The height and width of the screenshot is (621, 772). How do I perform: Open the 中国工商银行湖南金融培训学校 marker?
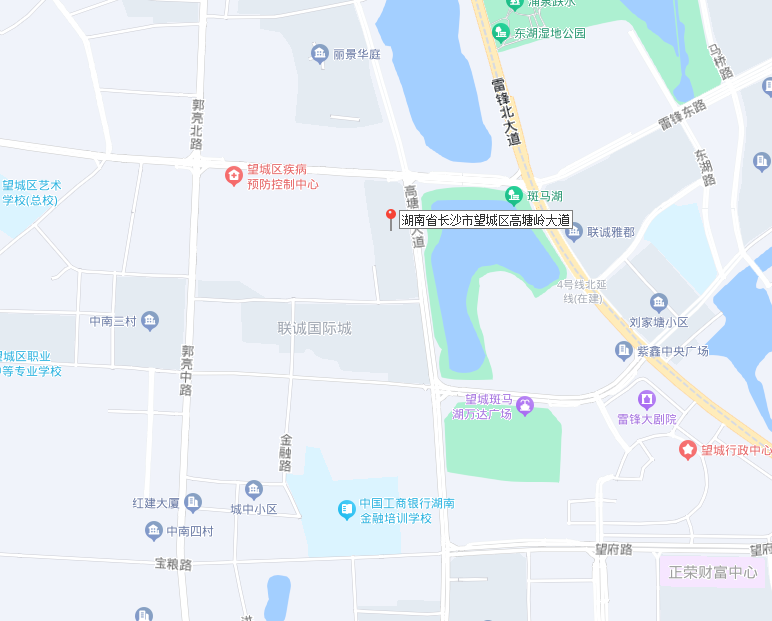(x=346, y=510)
